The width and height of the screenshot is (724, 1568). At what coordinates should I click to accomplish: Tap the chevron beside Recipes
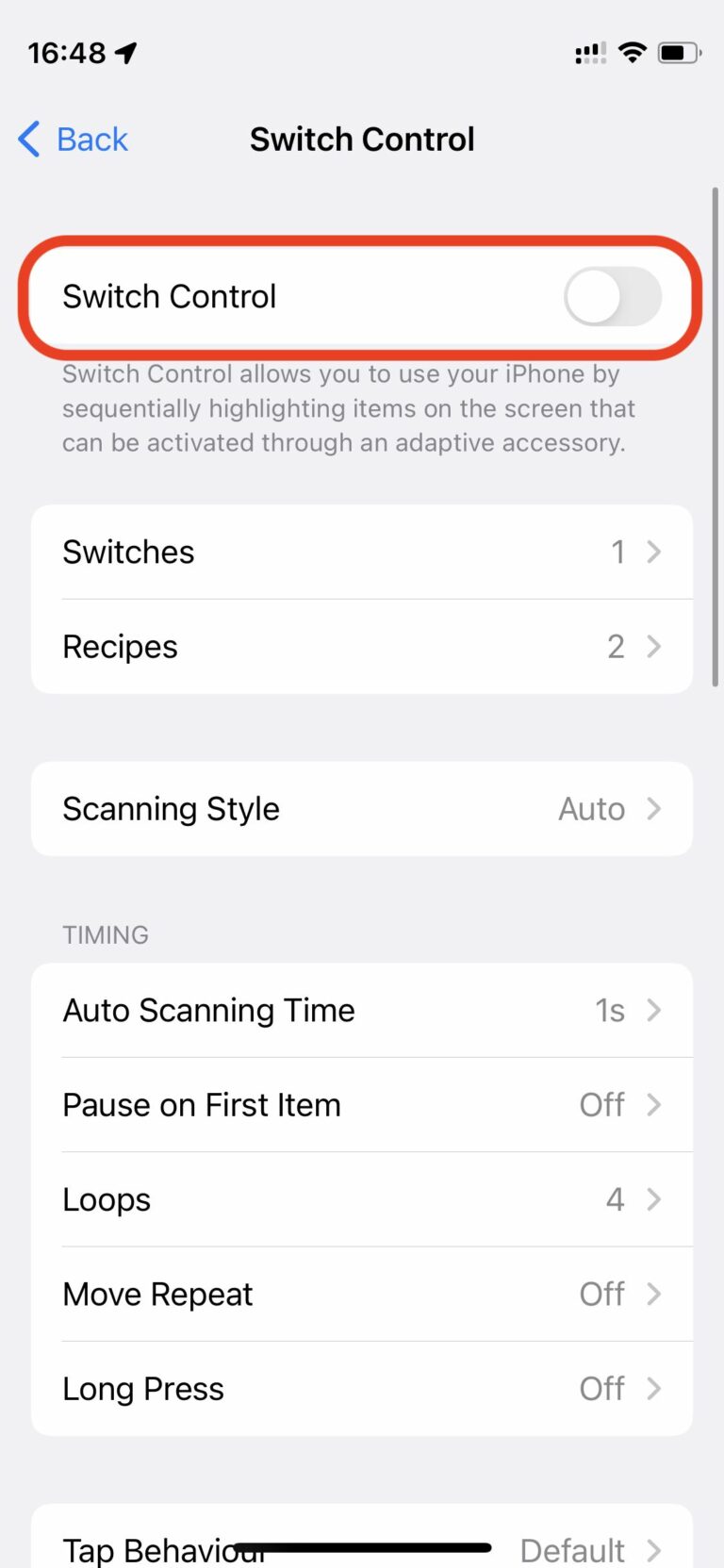coord(652,646)
